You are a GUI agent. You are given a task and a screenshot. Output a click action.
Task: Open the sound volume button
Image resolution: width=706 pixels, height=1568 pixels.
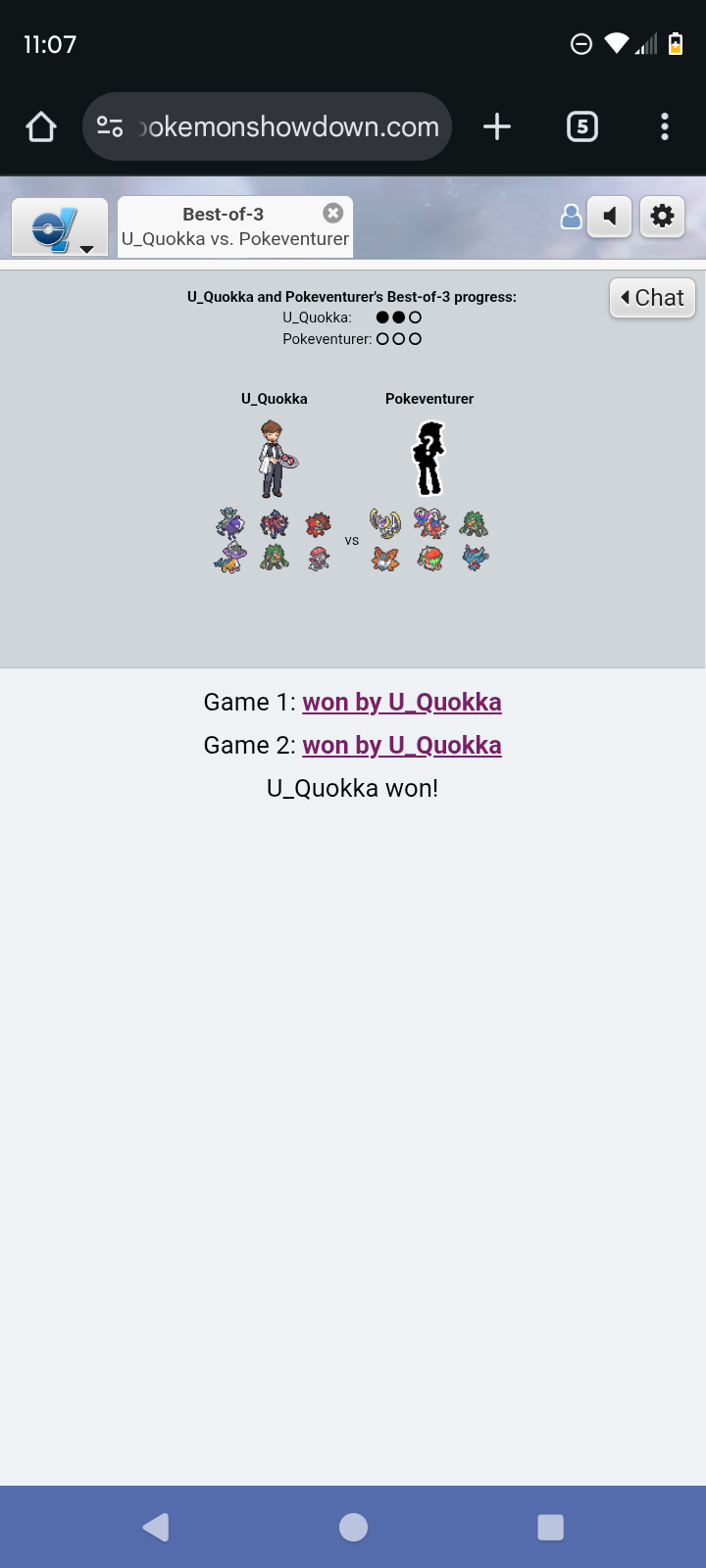610,216
